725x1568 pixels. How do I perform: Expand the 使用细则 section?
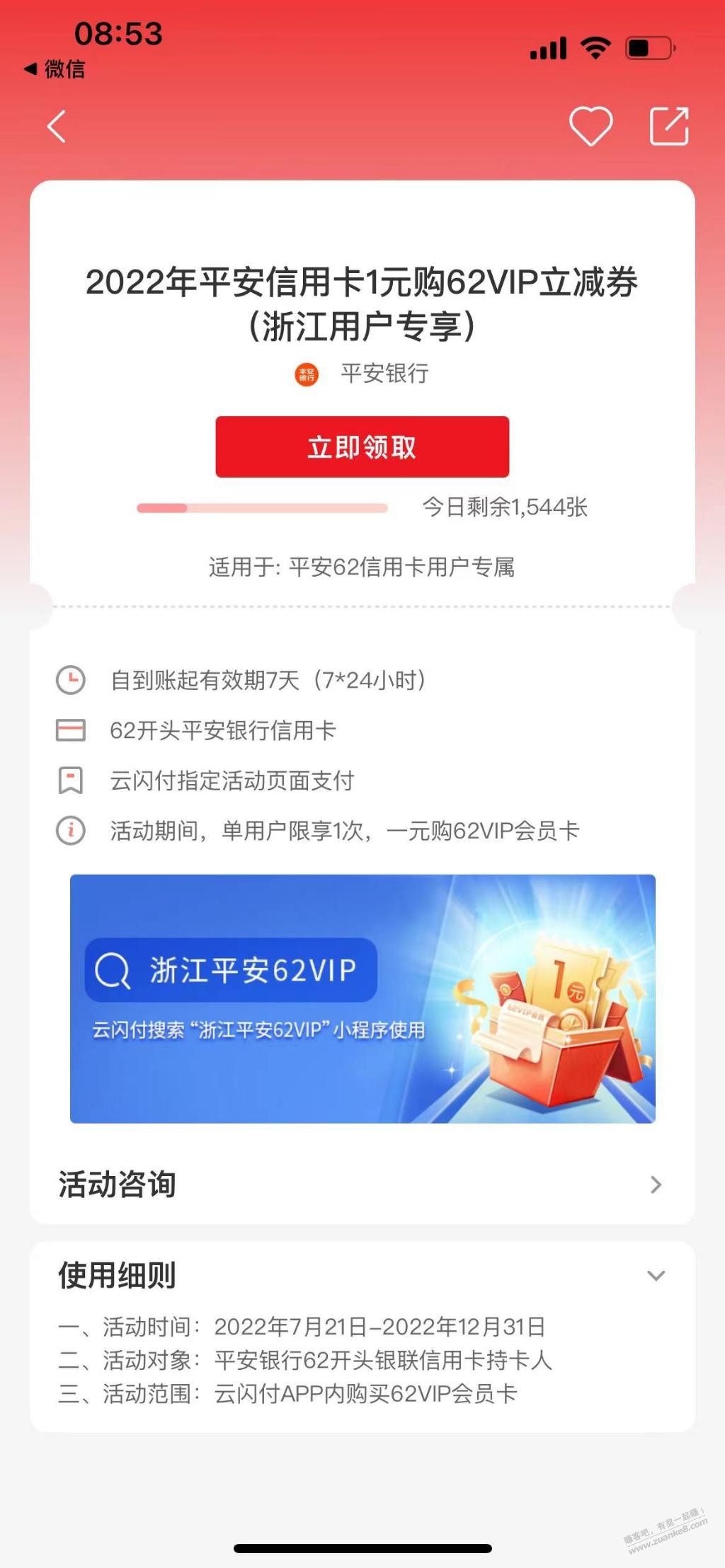click(x=656, y=1276)
